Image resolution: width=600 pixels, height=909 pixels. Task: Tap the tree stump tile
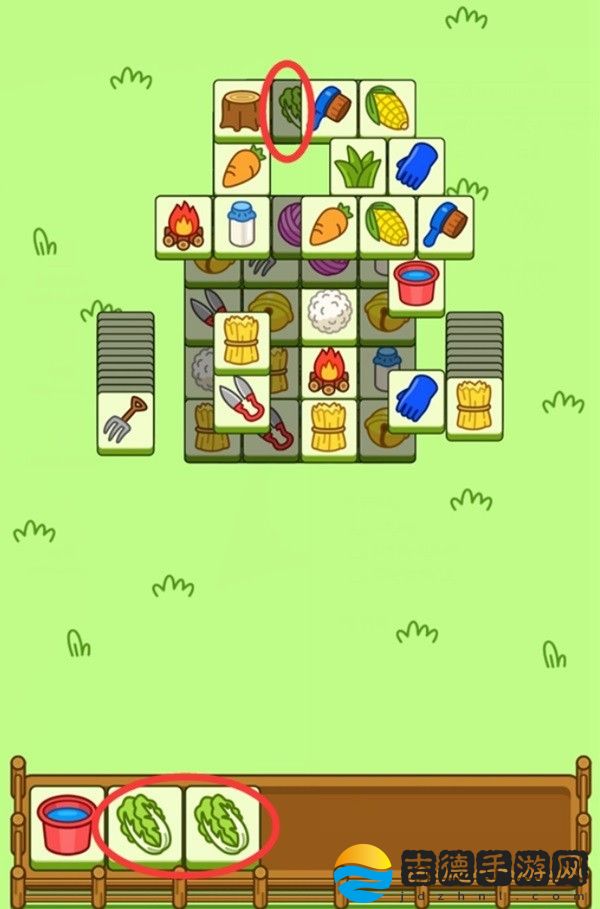(x=241, y=109)
